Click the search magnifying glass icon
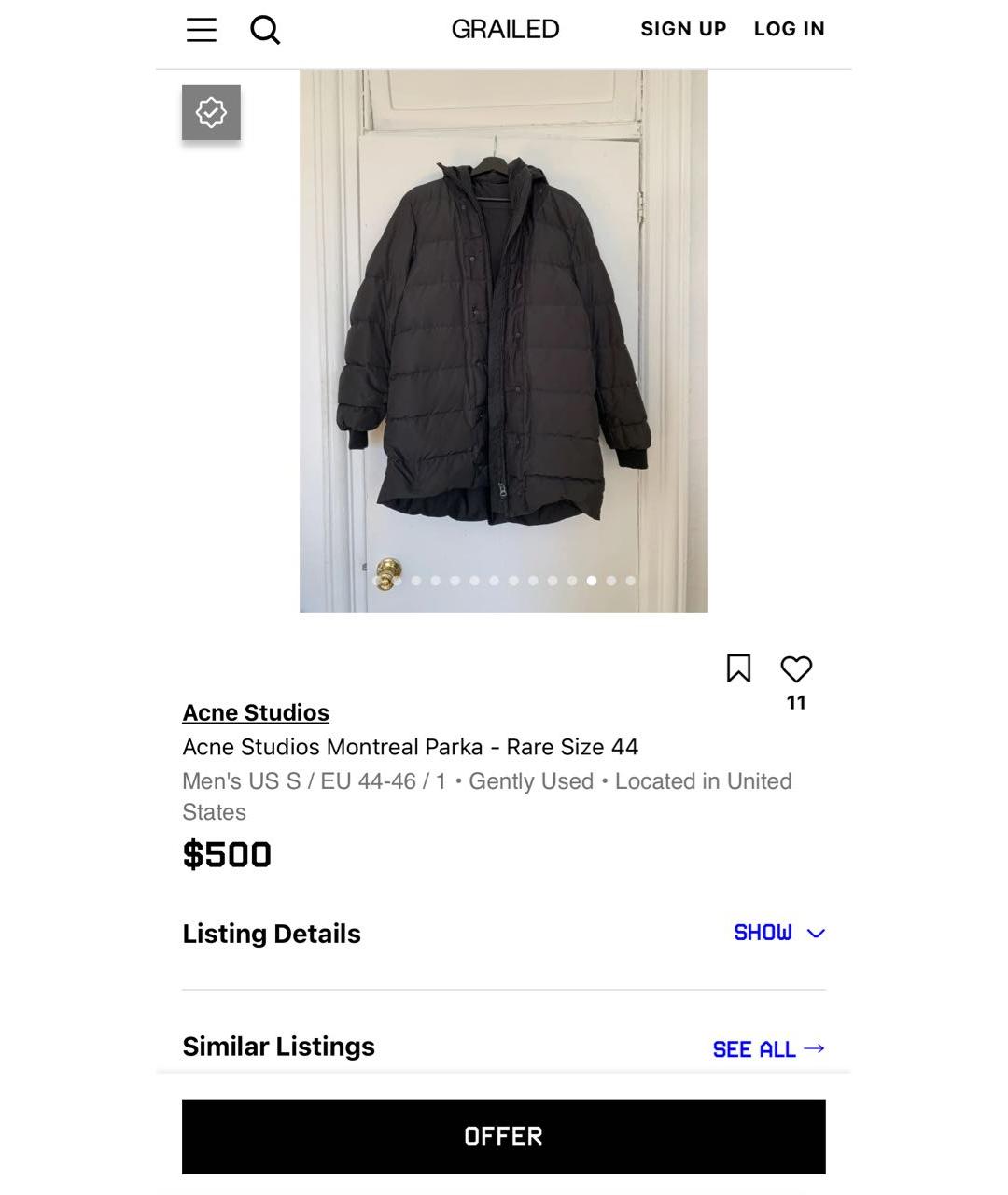Viewport: 1008px width, 1195px height. pos(266,29)
